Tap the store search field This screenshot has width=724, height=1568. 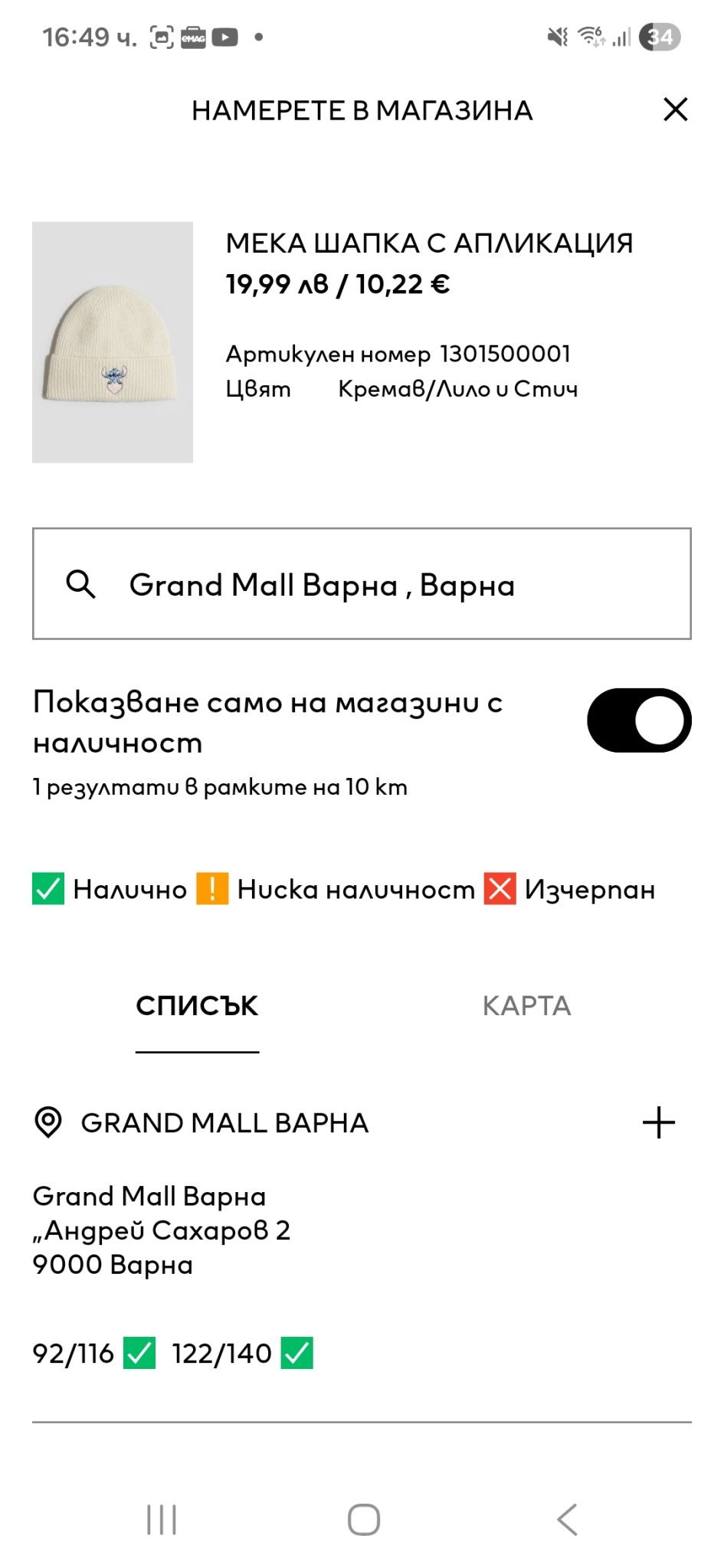(362, 584)
